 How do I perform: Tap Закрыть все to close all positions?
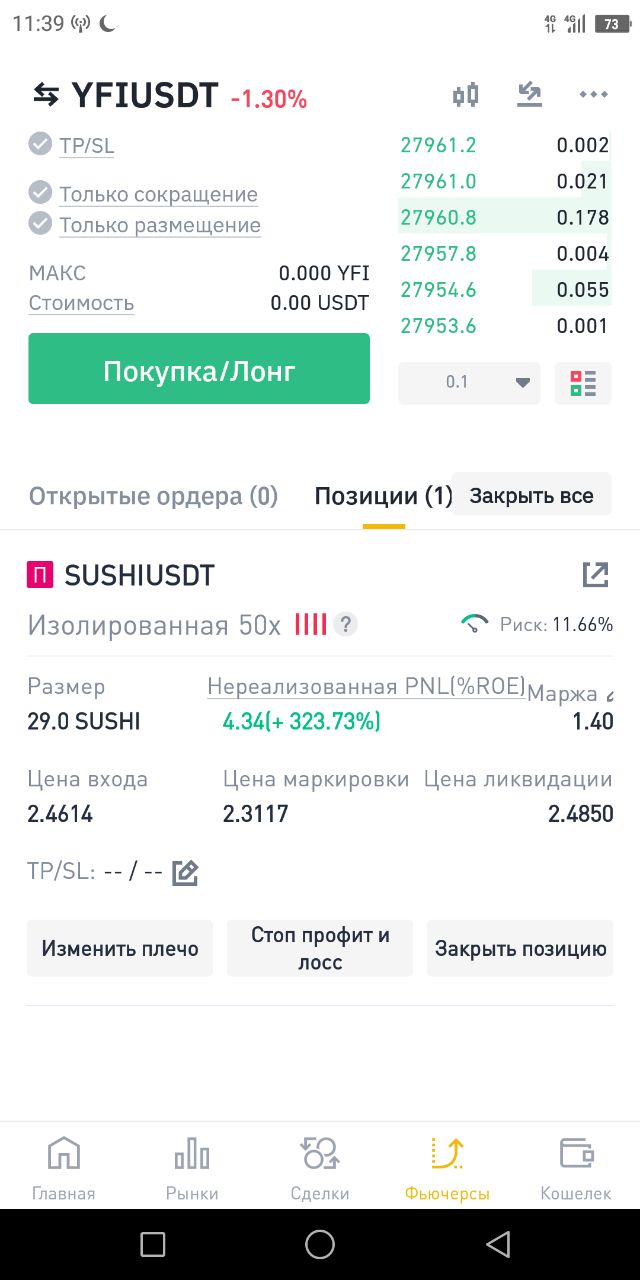point(531,495)
